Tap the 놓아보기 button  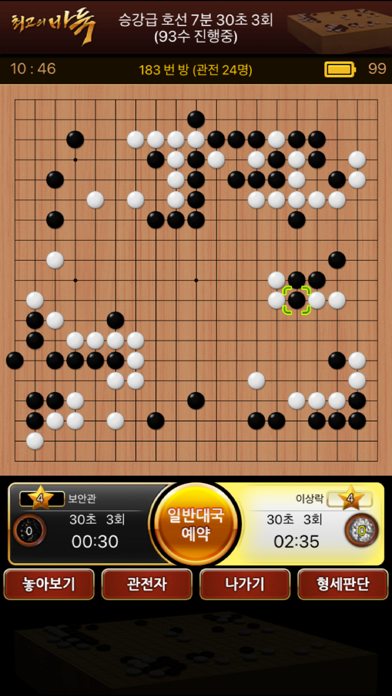pyautogui.click(x=49, y=584)
